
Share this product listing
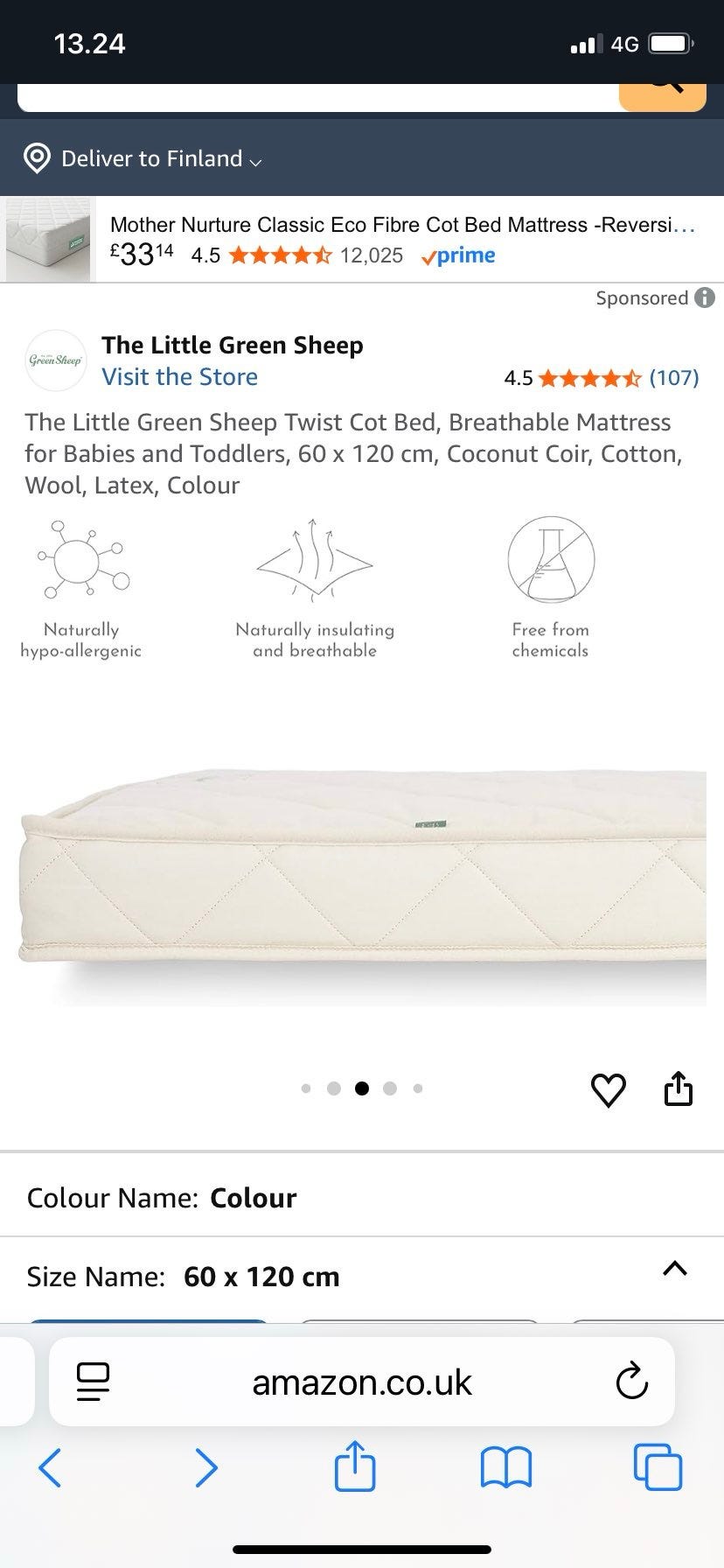[679, 1089]
